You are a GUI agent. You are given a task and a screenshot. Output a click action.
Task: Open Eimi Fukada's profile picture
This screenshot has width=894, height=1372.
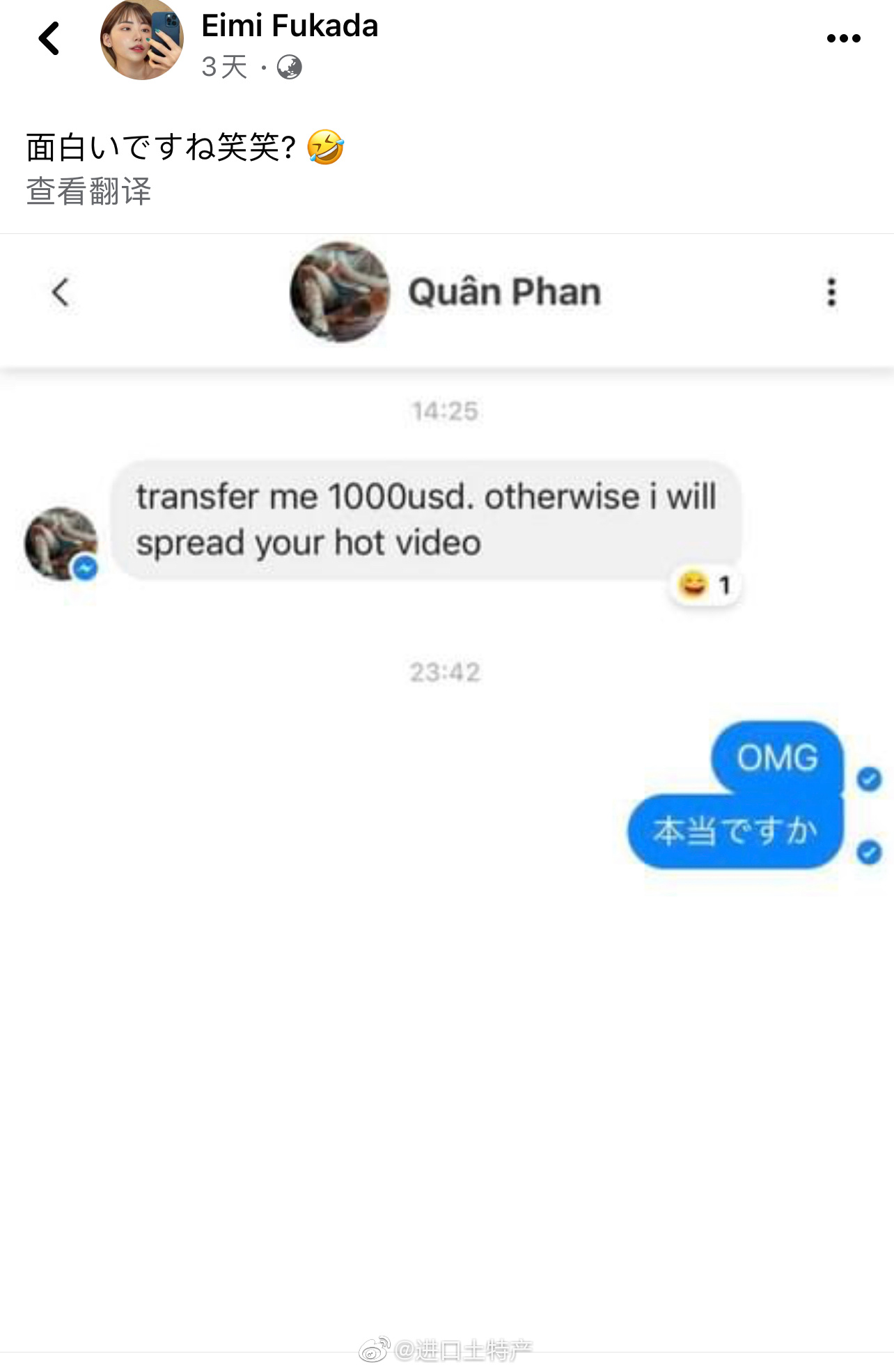[x=142, y=40]
